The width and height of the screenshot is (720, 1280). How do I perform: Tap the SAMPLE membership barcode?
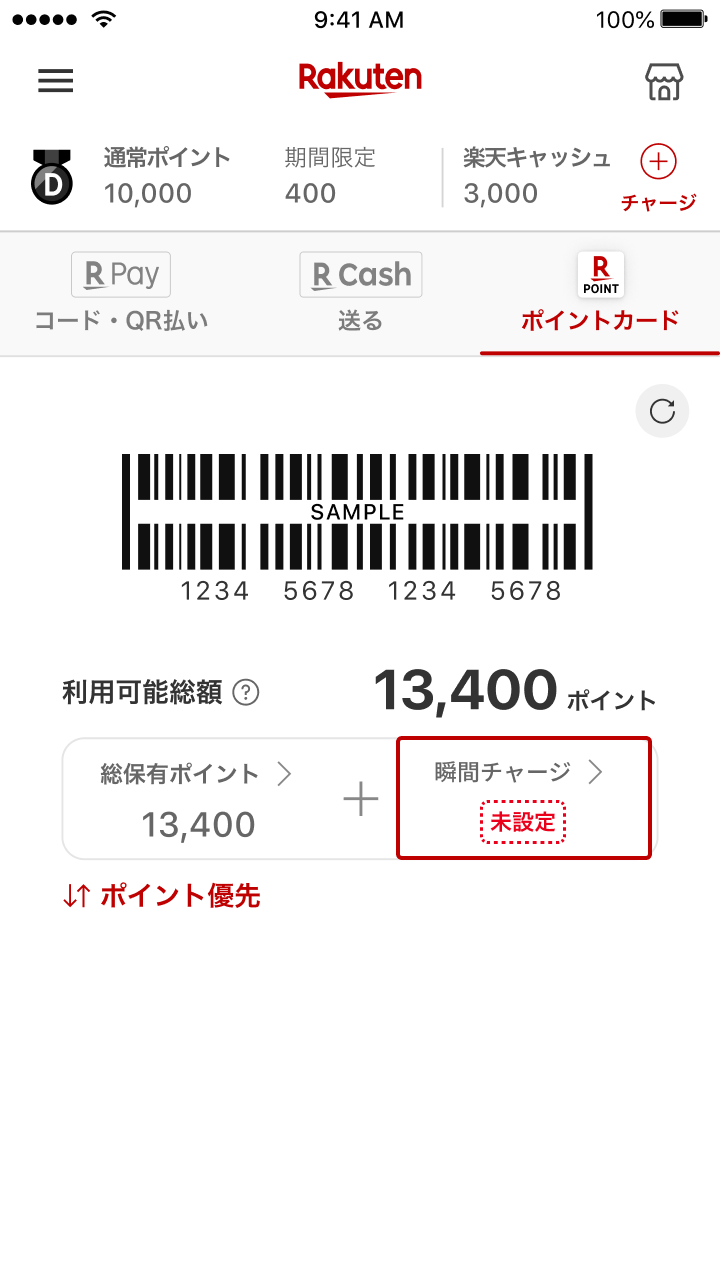click(x=360, y=512)
